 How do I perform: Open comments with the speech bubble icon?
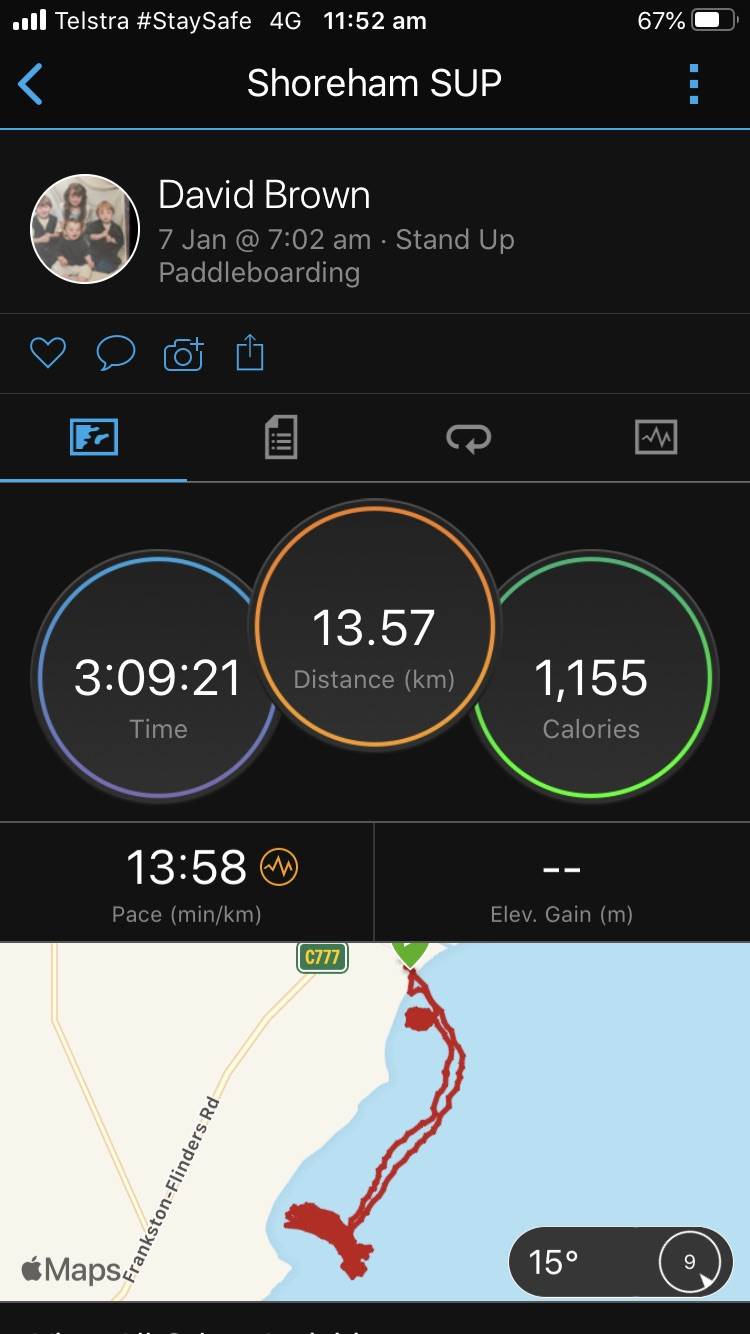(115, 353)
